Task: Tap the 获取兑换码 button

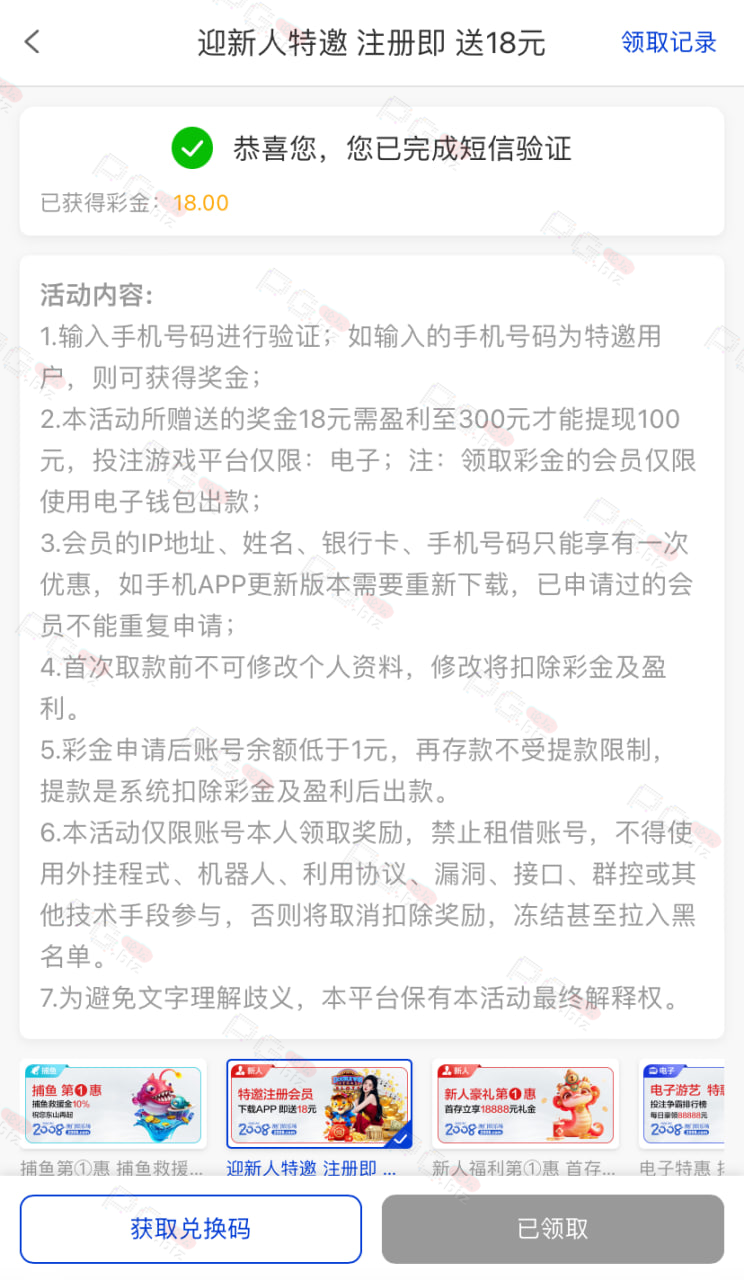Action: (x=191, y=1229)
